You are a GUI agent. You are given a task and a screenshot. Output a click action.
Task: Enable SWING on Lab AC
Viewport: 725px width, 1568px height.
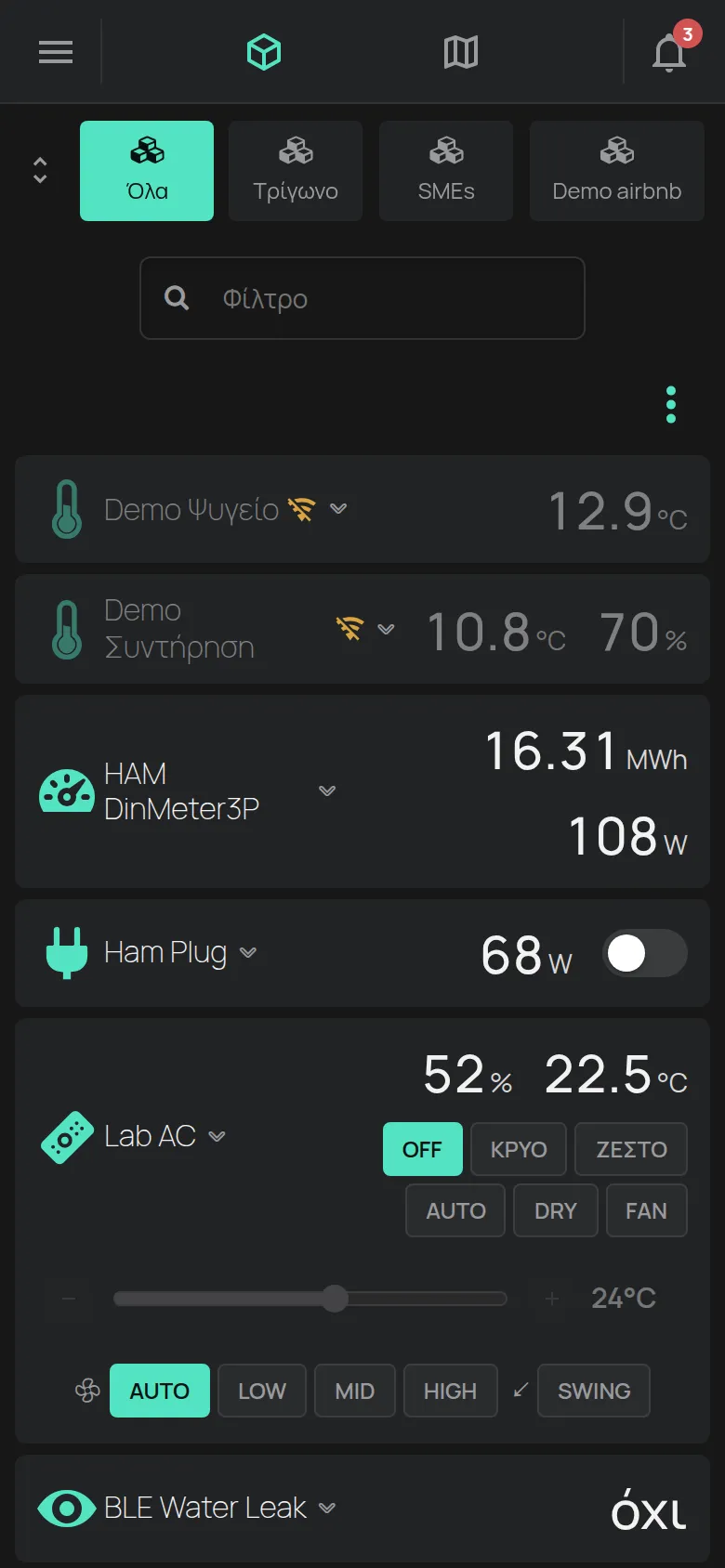tap(594, 1391)
